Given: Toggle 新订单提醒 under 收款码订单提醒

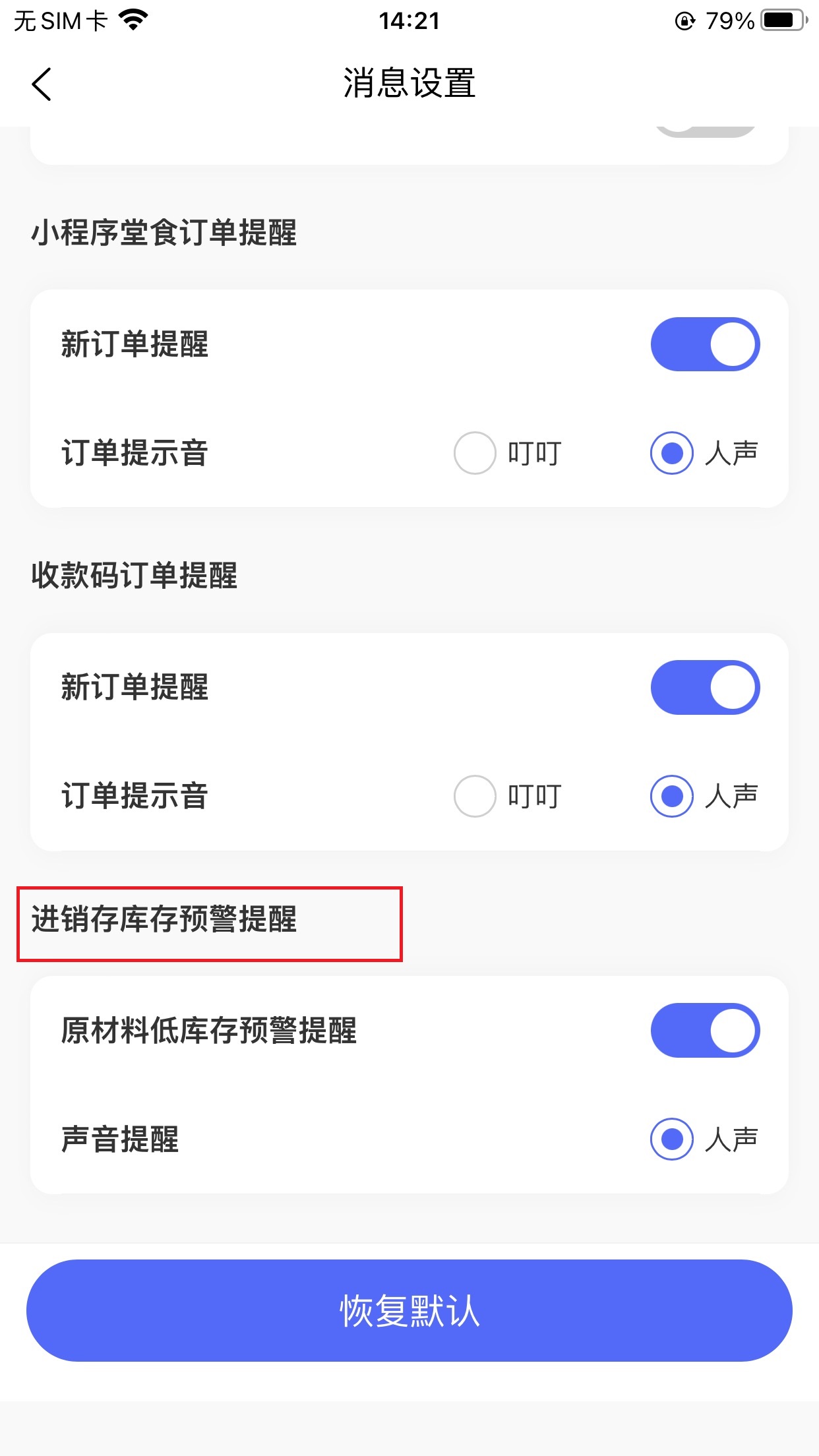Looking at the screenshot, I should (705, 687).
